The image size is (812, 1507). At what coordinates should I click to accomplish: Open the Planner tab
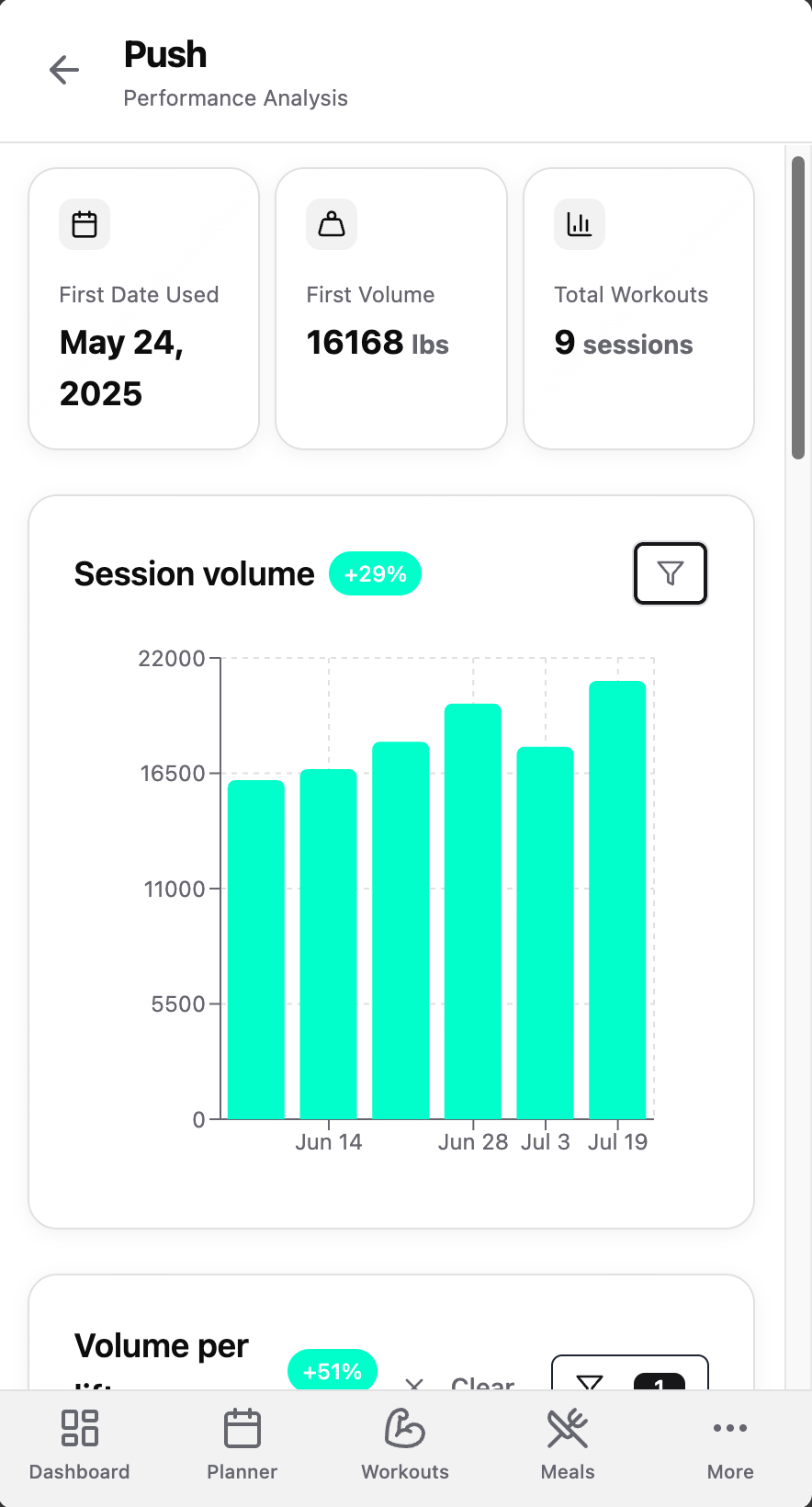[x=242, y=1445]
